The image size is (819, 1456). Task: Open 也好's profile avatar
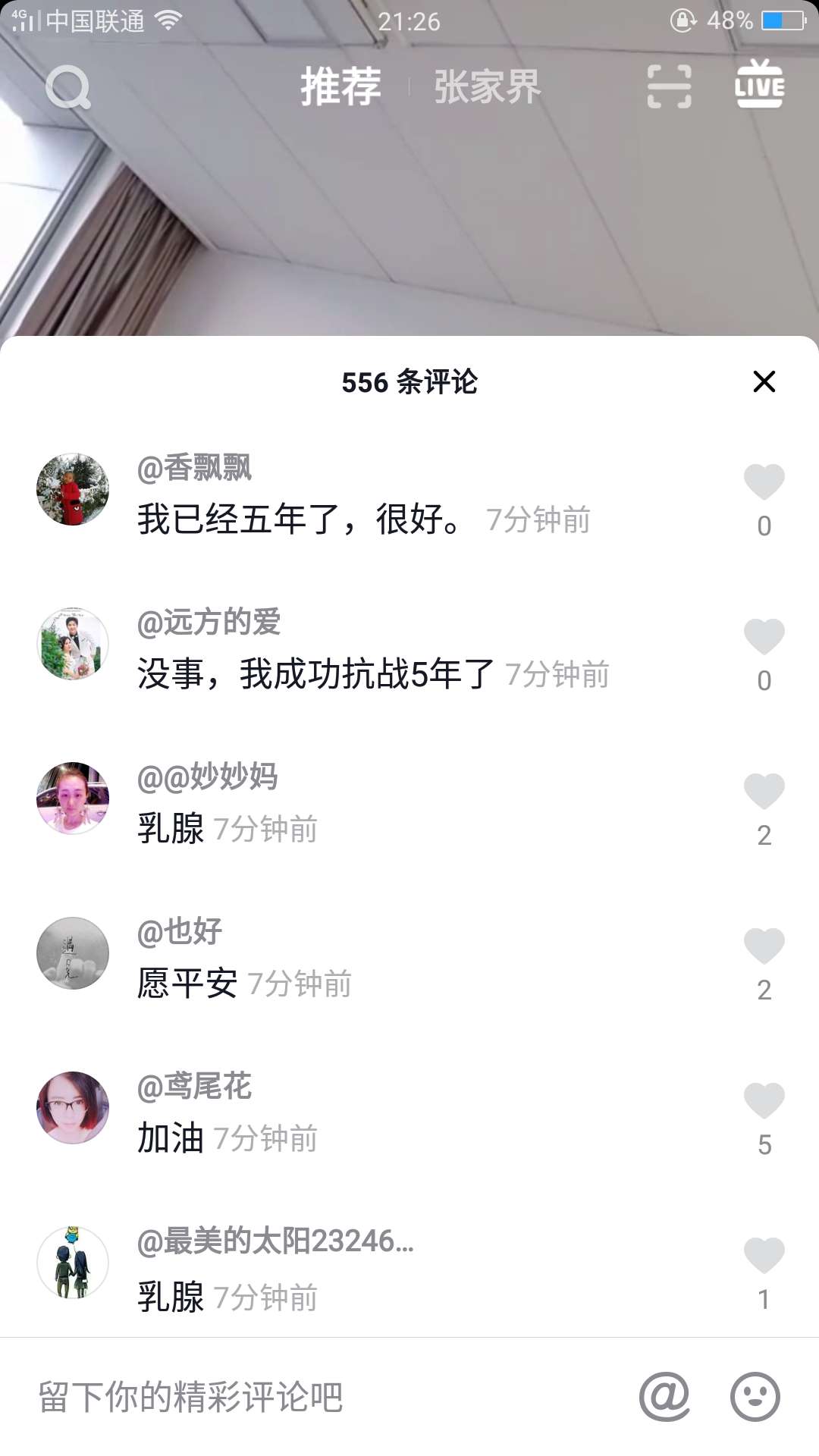point(73,952)
